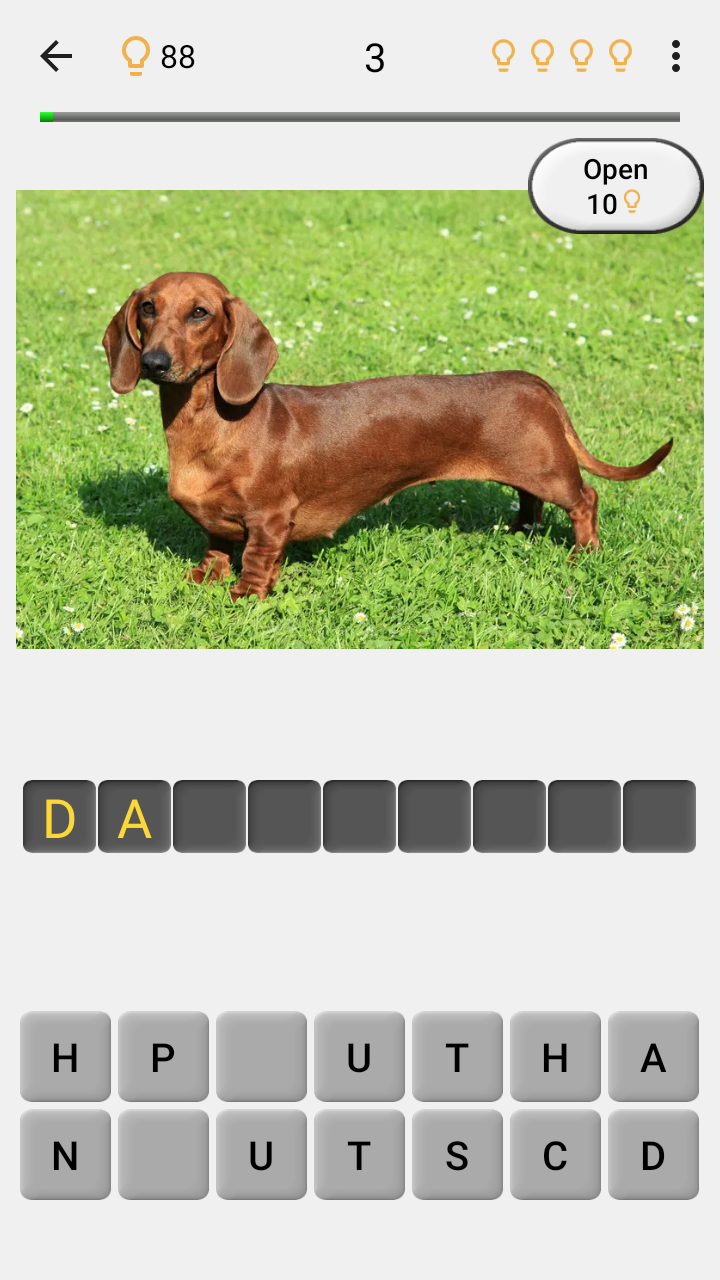Open the three-dot overflow menu
720x1280 pixels.
(x=676, y=57)
